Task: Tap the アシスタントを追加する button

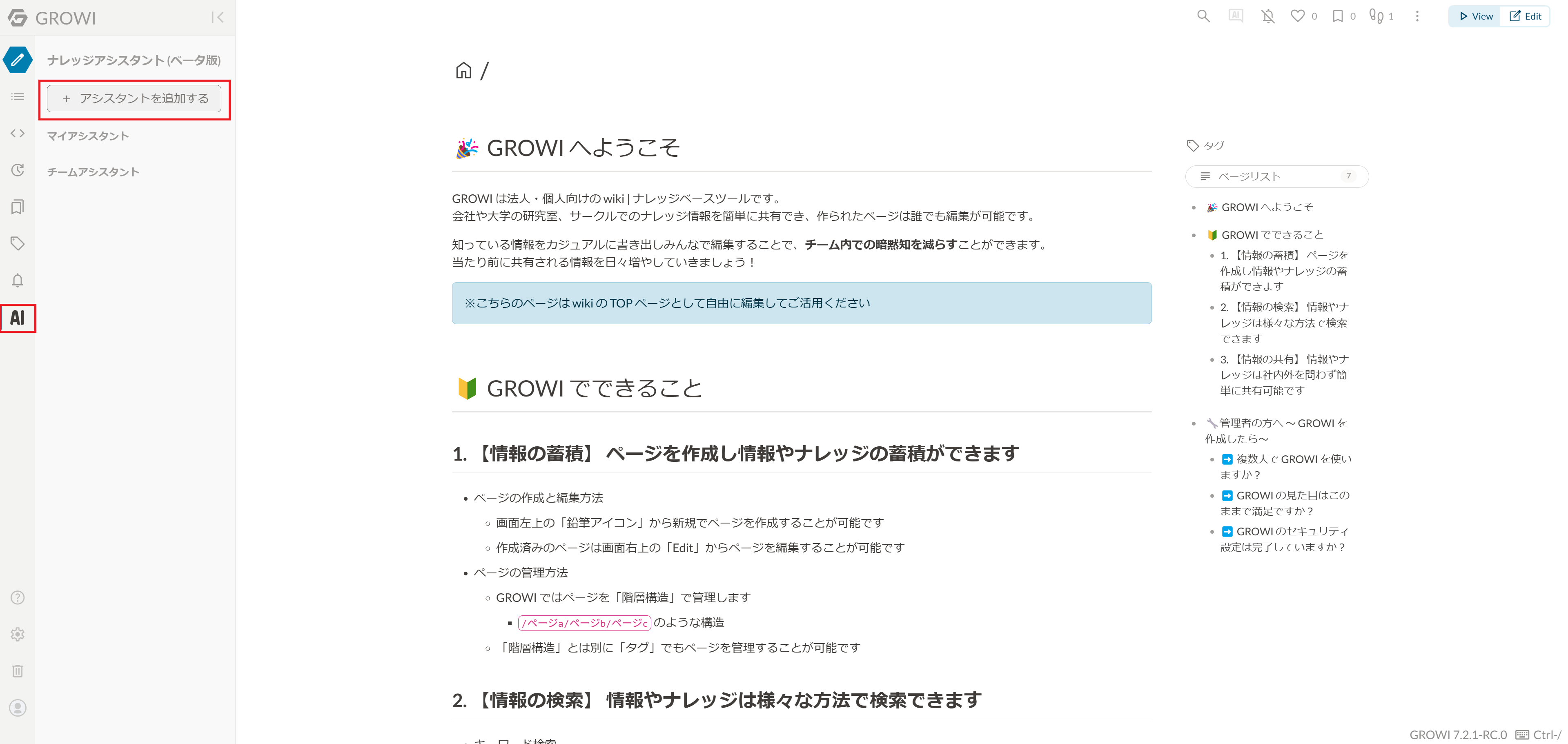Action: (x=134, y=99)
